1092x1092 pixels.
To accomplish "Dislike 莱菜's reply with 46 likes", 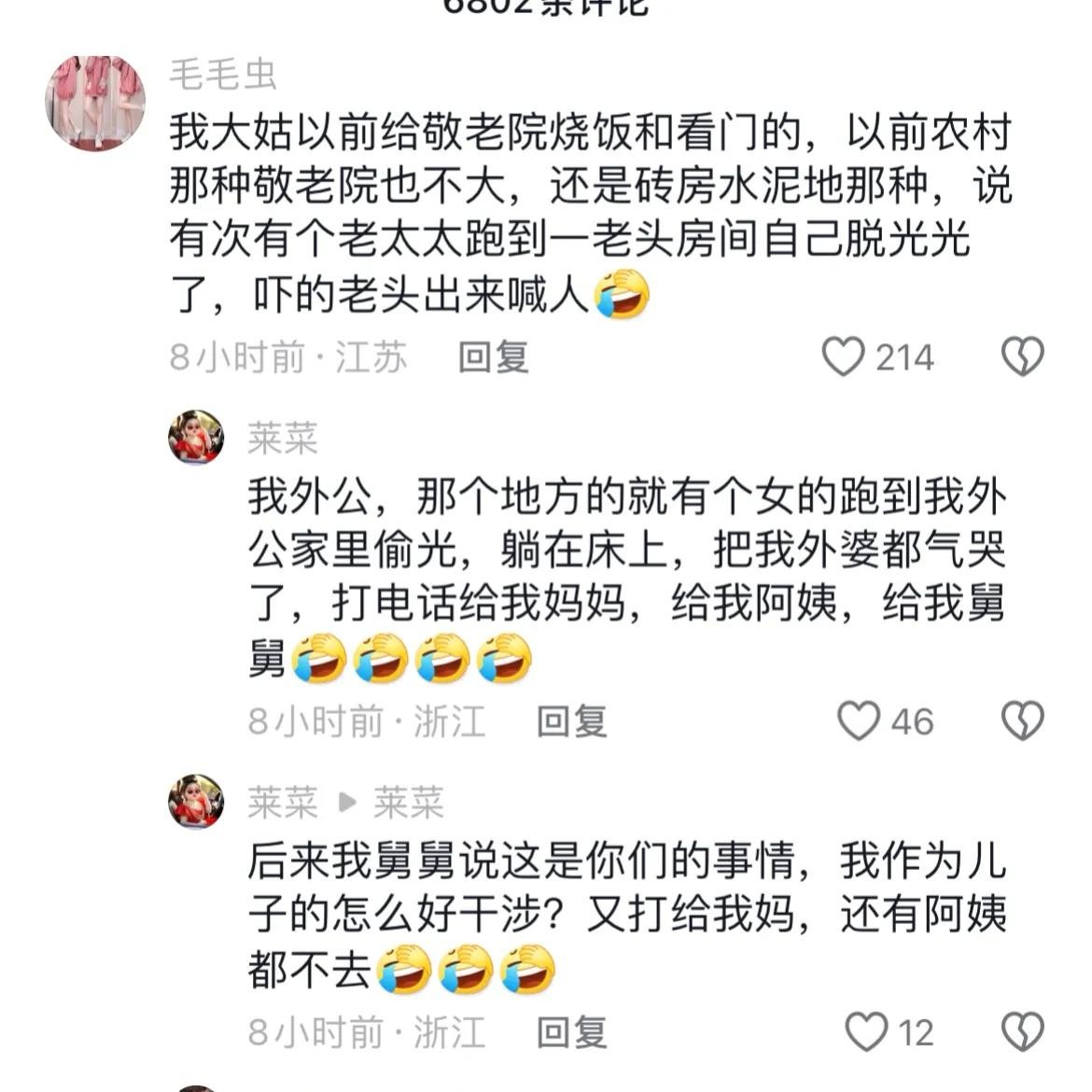I will point(1022,721).
